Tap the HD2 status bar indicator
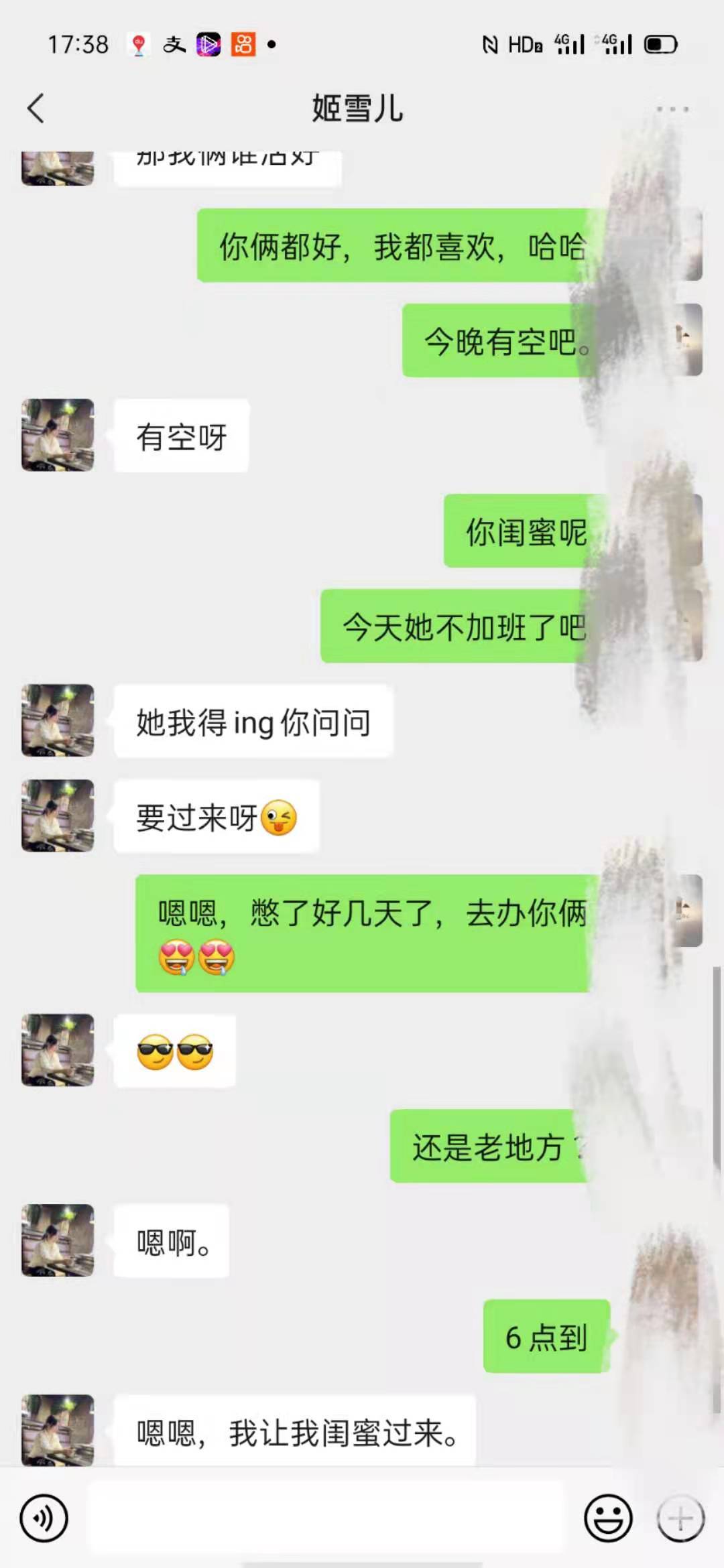The height and width of the screenshot is (1568, 724). 527,44
